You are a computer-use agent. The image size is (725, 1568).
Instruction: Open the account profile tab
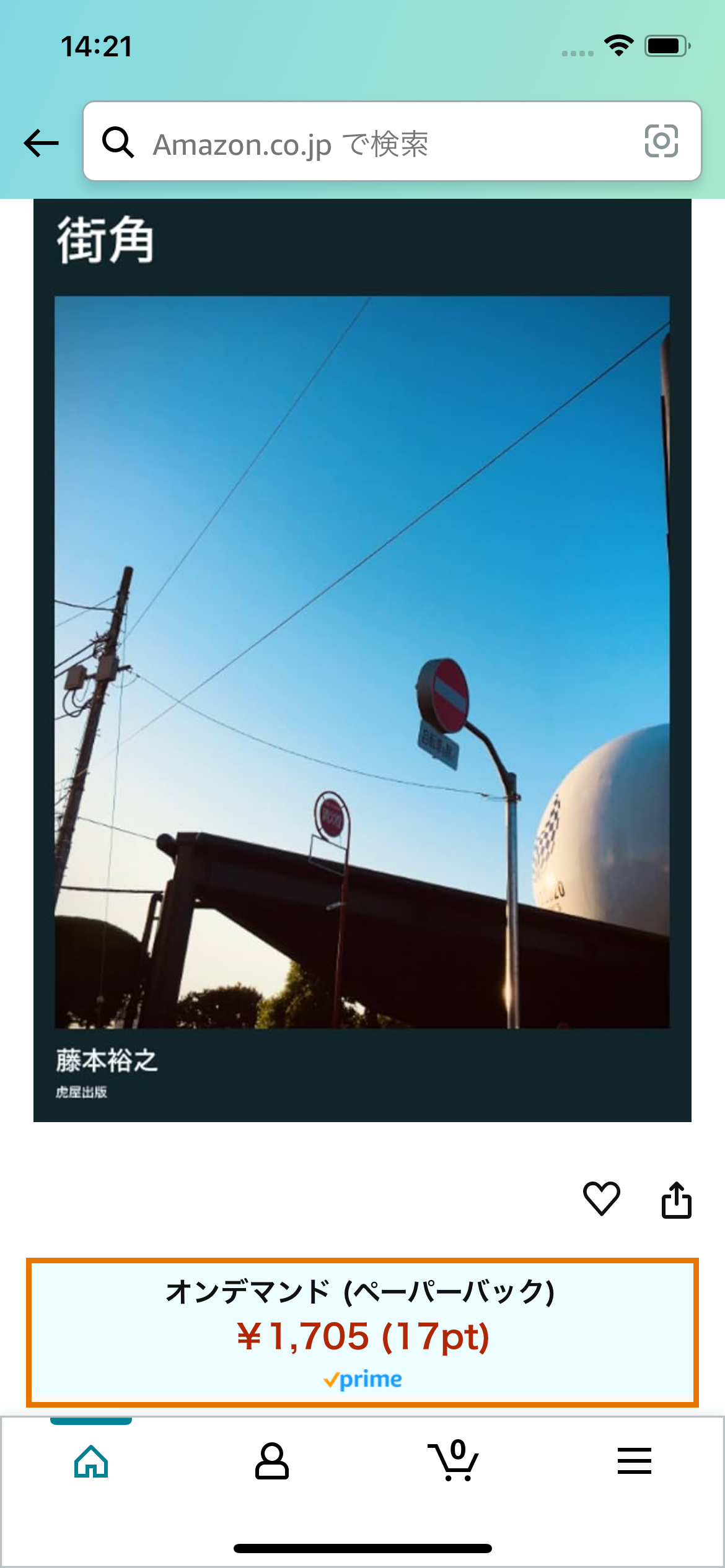pyautogui.click(x=271, y=1461)
